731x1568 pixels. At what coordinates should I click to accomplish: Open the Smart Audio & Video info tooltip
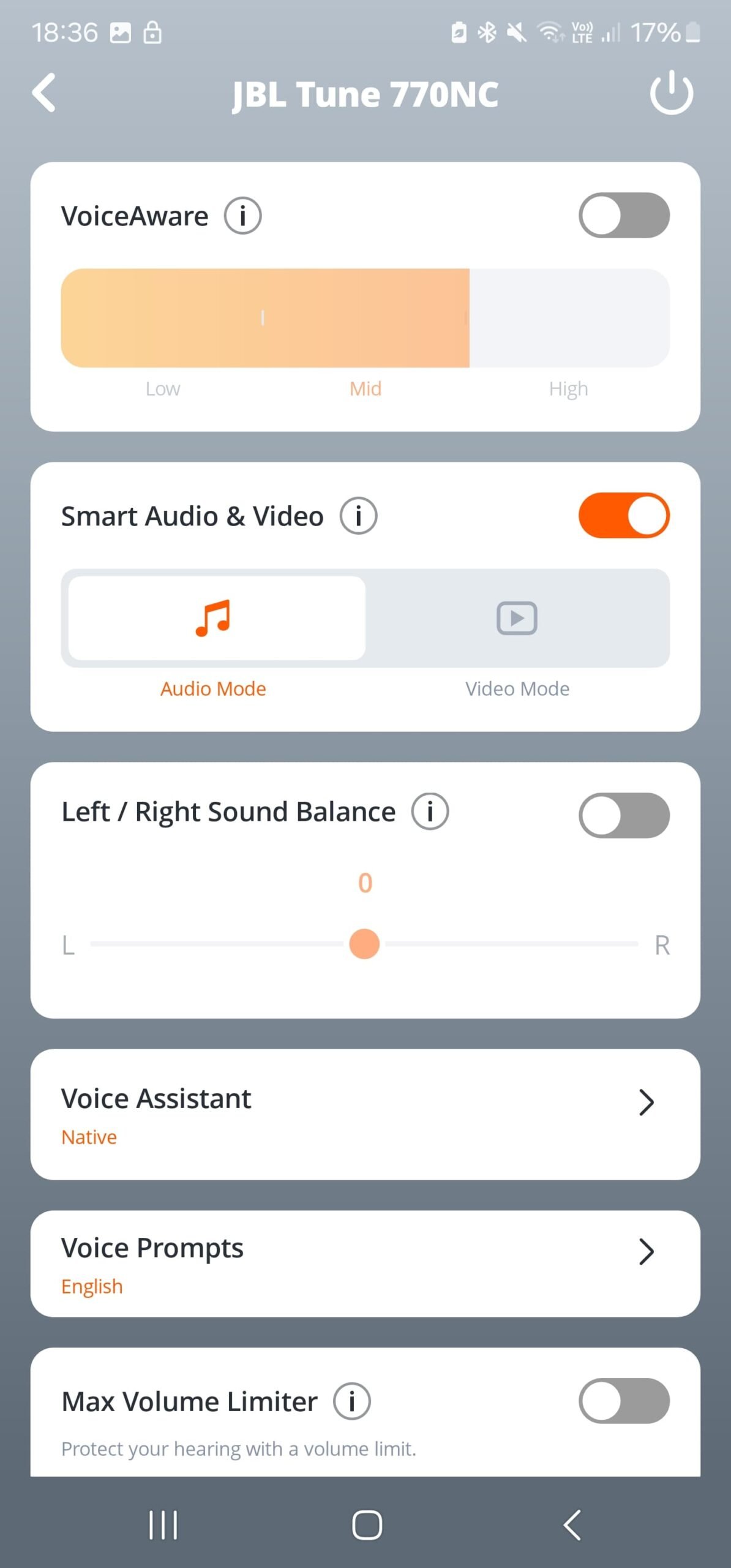coord(358,516)
